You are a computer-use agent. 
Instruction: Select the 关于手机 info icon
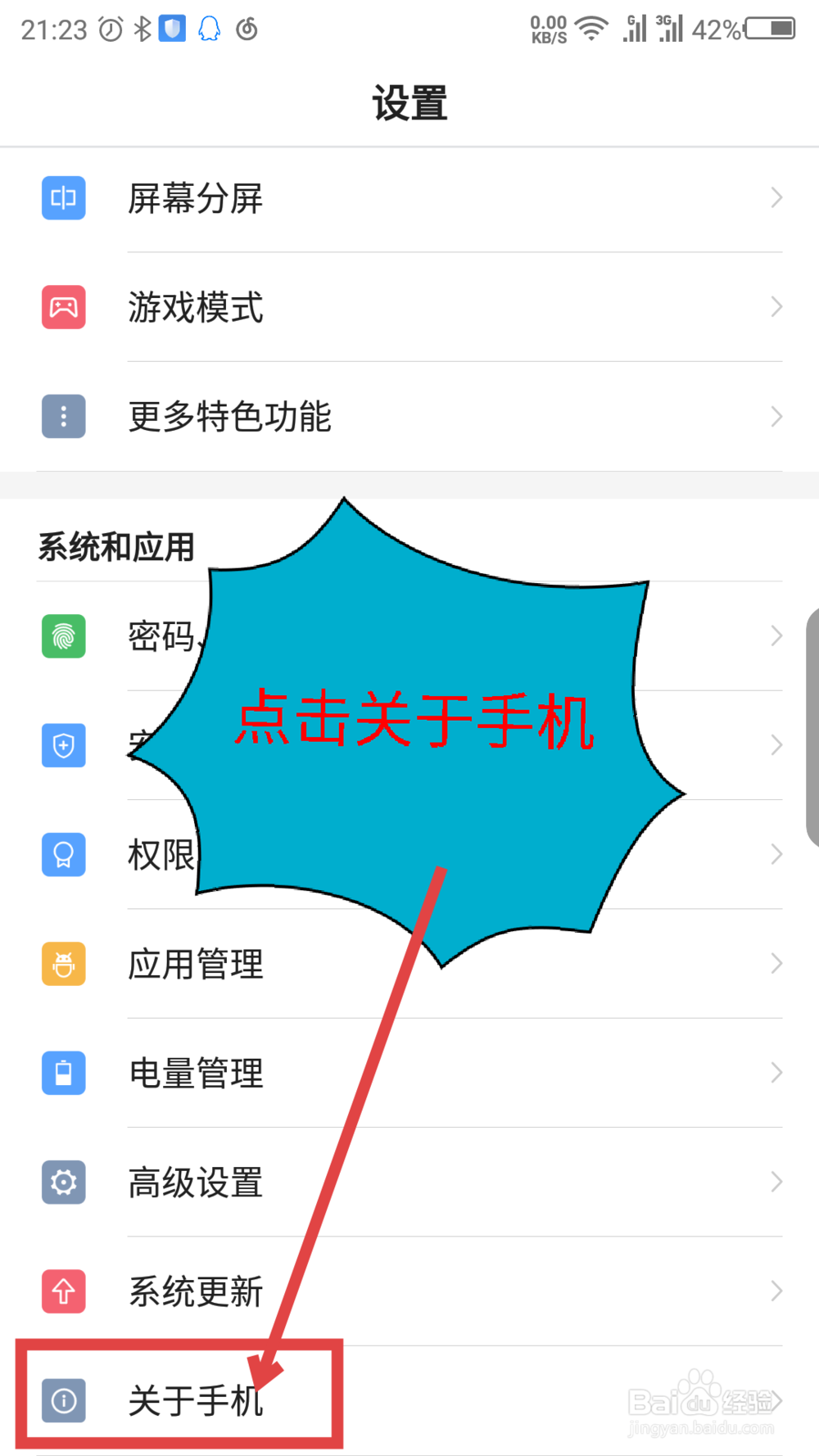pyautogui.click(x=63, y=1400)
